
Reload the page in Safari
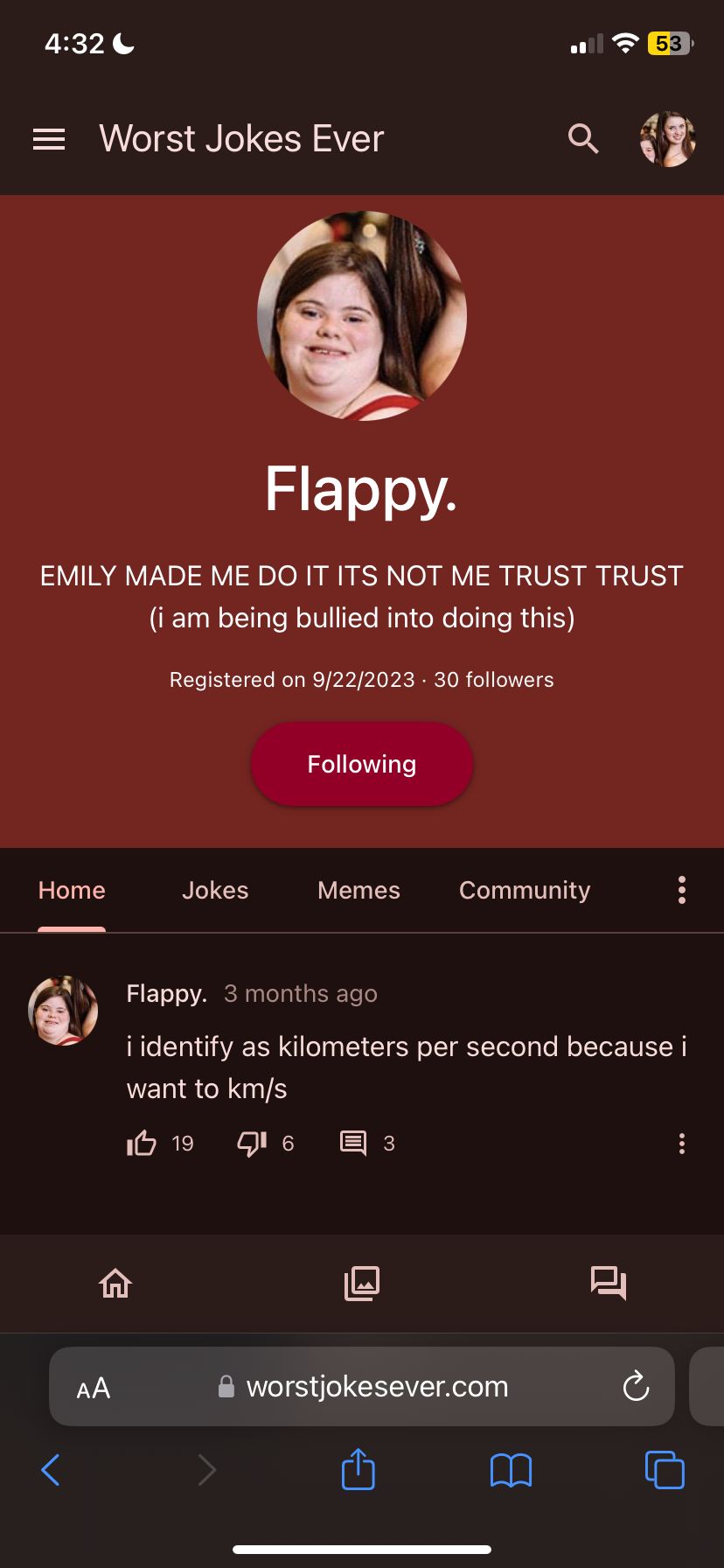click(636, 1387)
